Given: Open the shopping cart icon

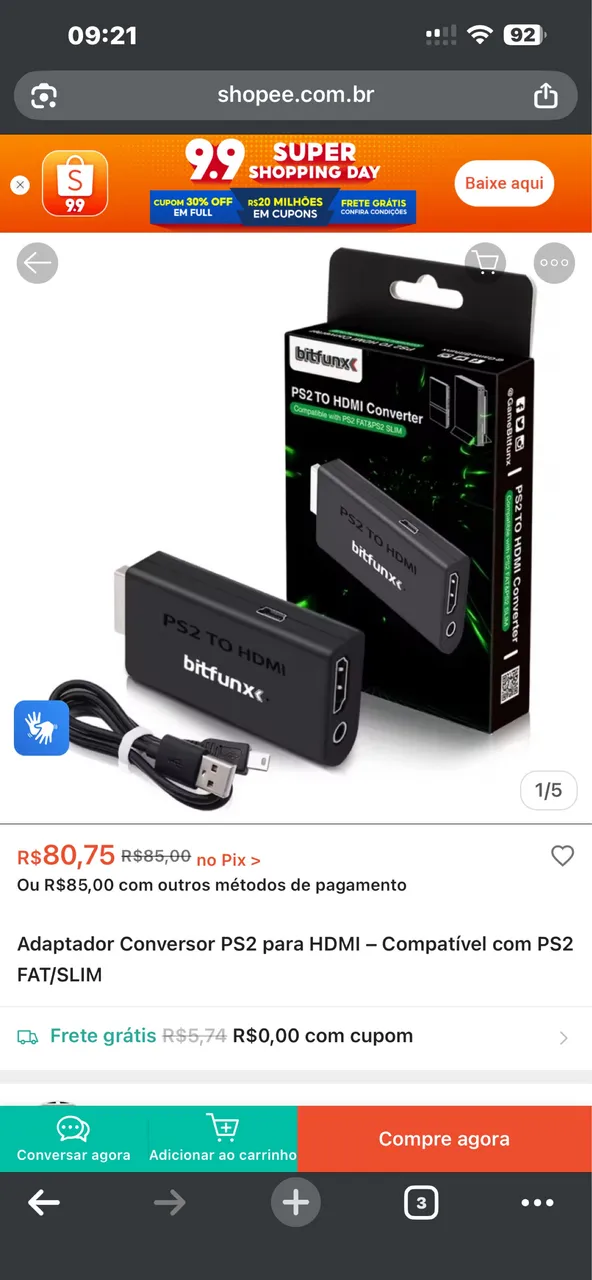Looking at the screenshot, I should [486, 264].
